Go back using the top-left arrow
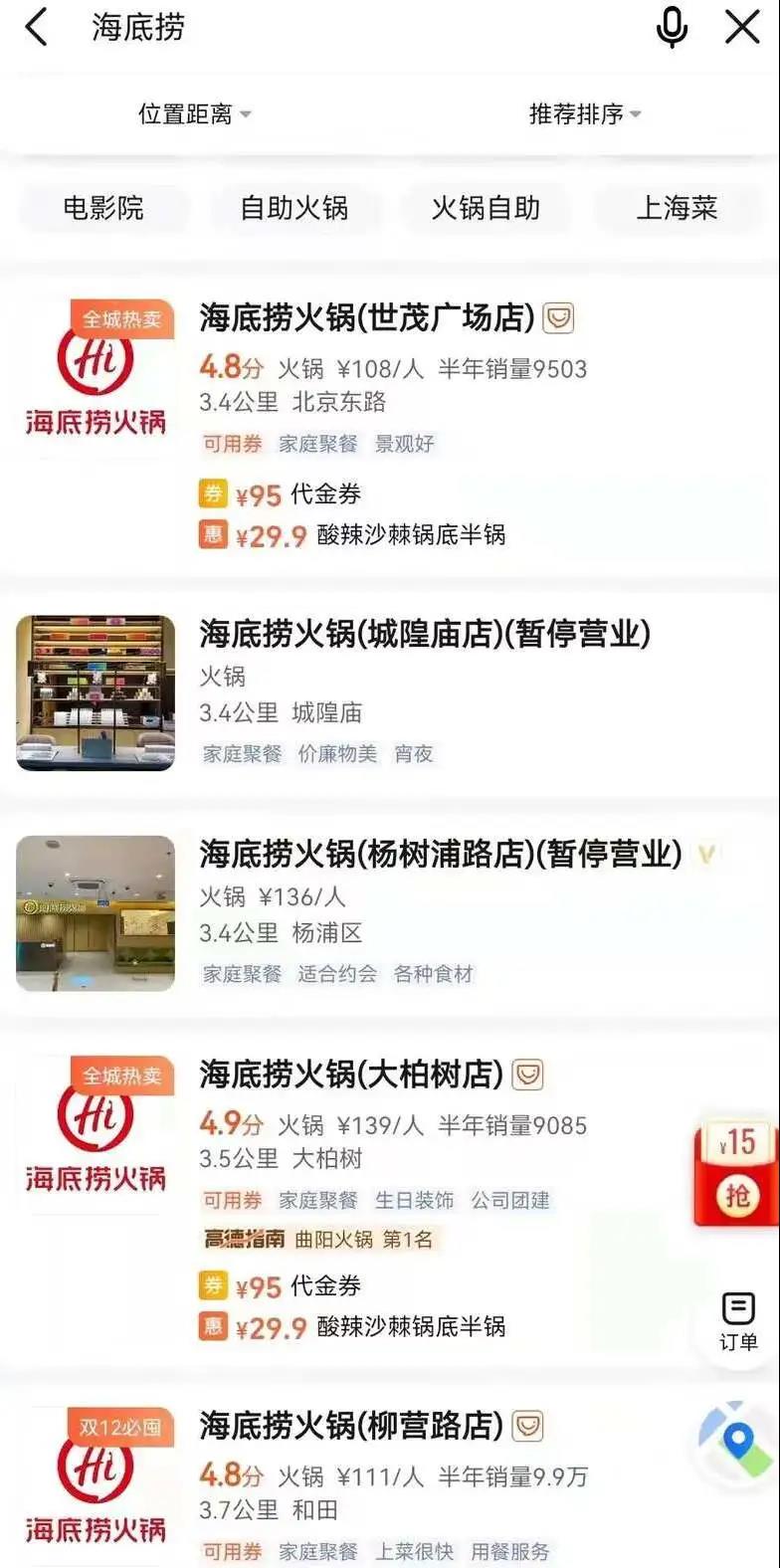This screenshot has height=1568, width=780. tap(36, 27)
